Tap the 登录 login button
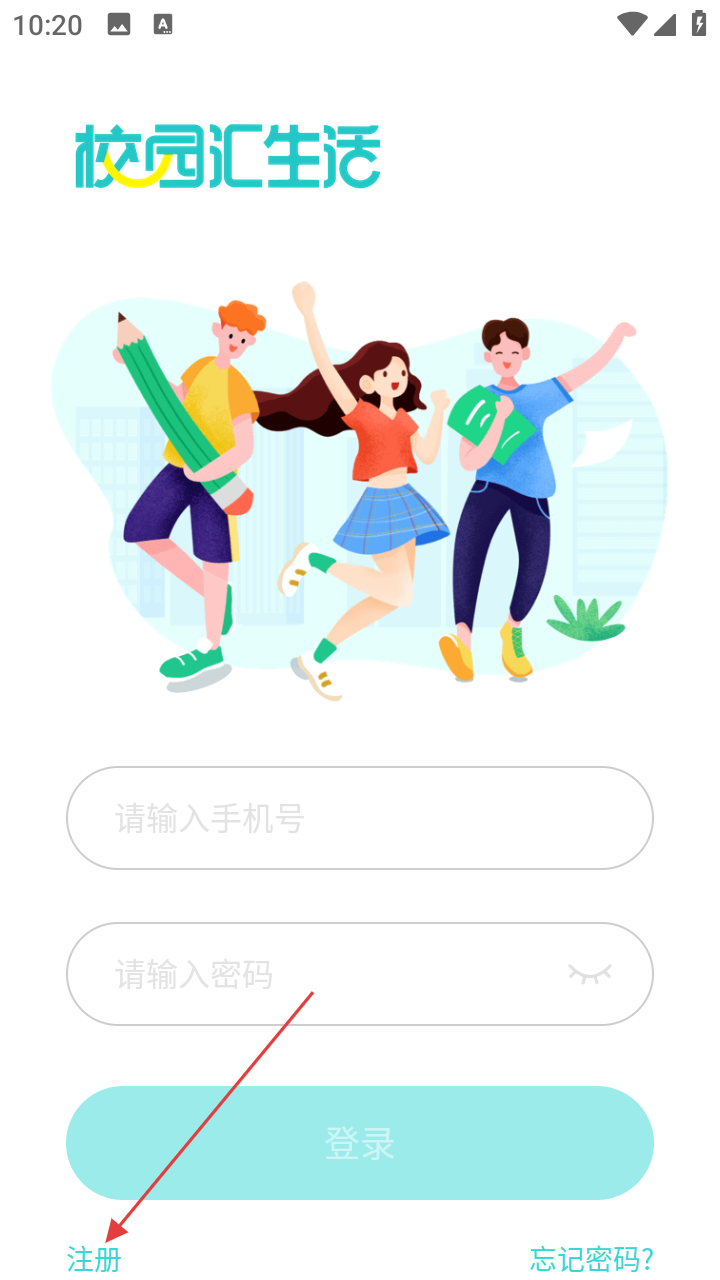This screenshot has height=1280, width=720. point(359,1143)
